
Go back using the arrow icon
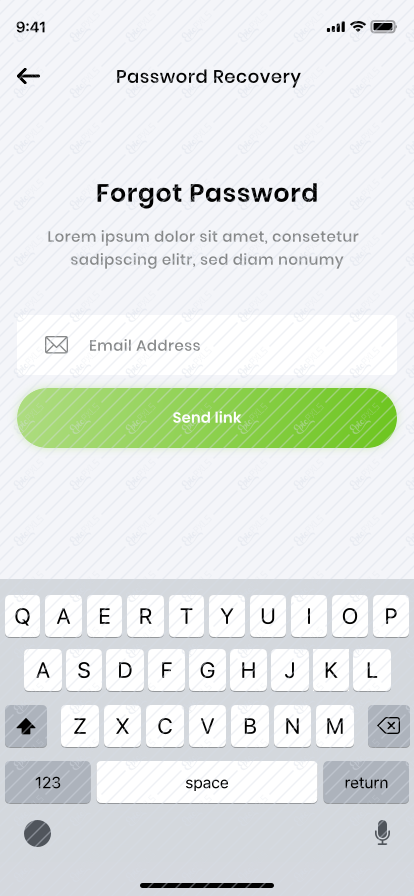coord(28,76)
